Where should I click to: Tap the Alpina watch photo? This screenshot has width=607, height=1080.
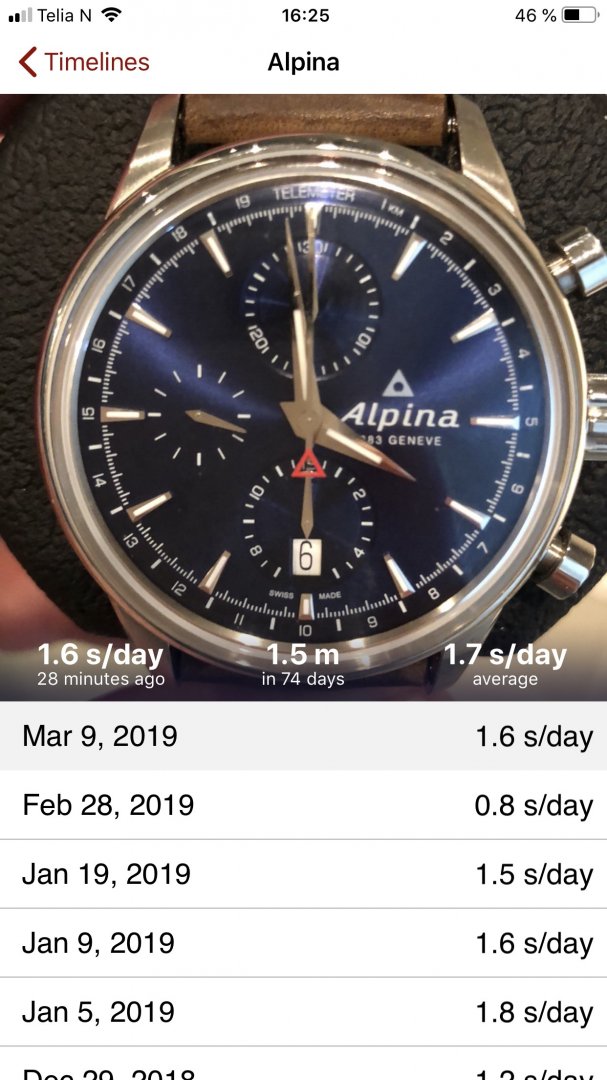pos(303,380)
